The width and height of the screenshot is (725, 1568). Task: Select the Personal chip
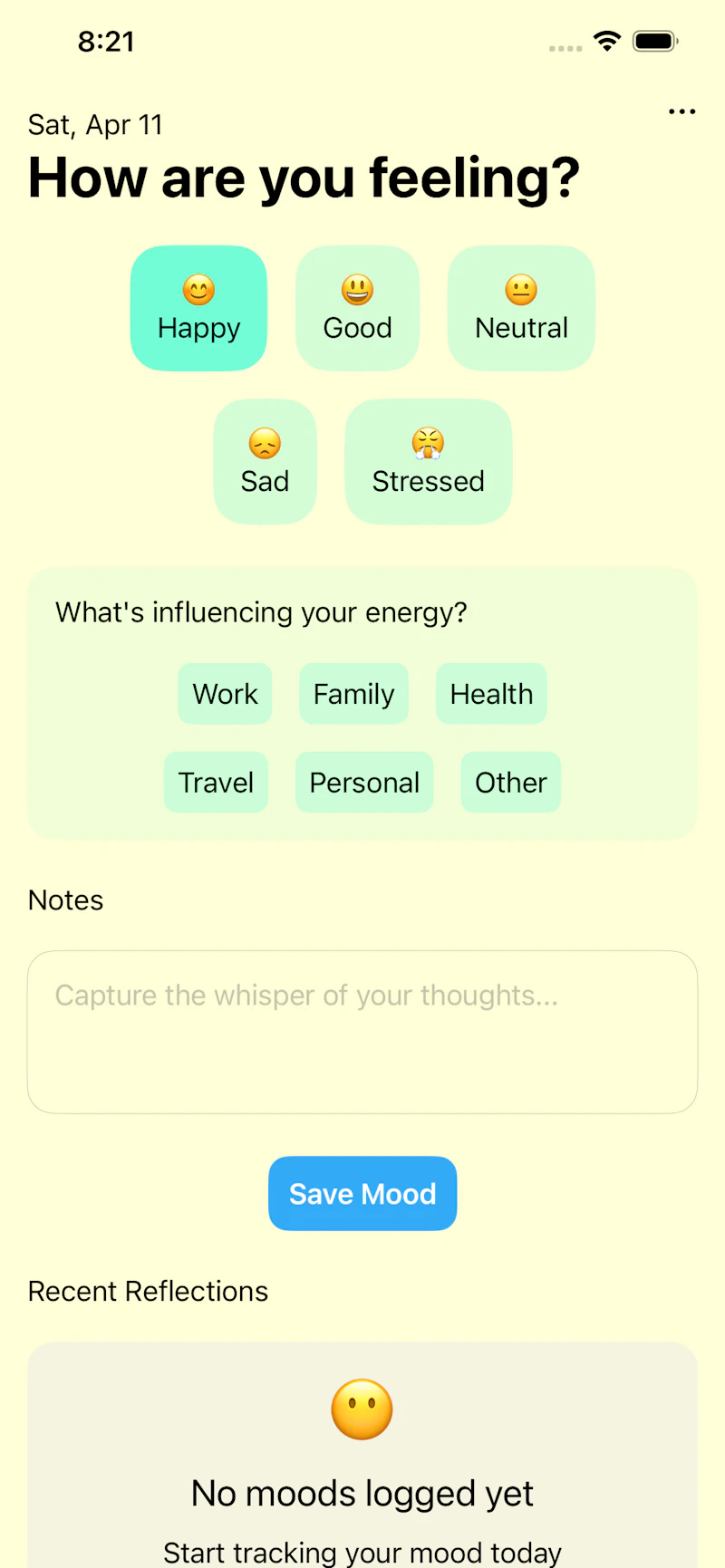364,782
